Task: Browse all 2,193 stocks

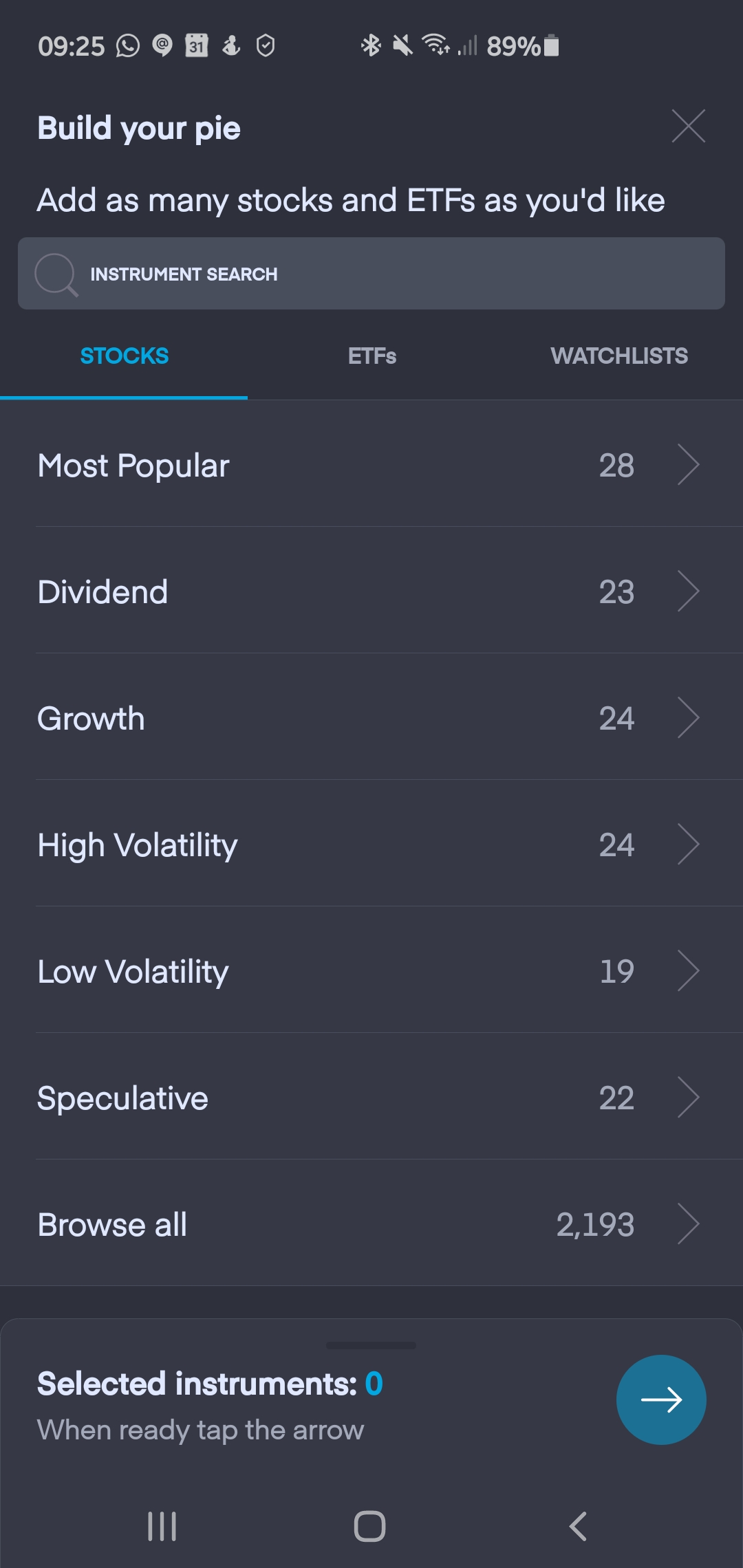Action: click(x=371, y=1224)
